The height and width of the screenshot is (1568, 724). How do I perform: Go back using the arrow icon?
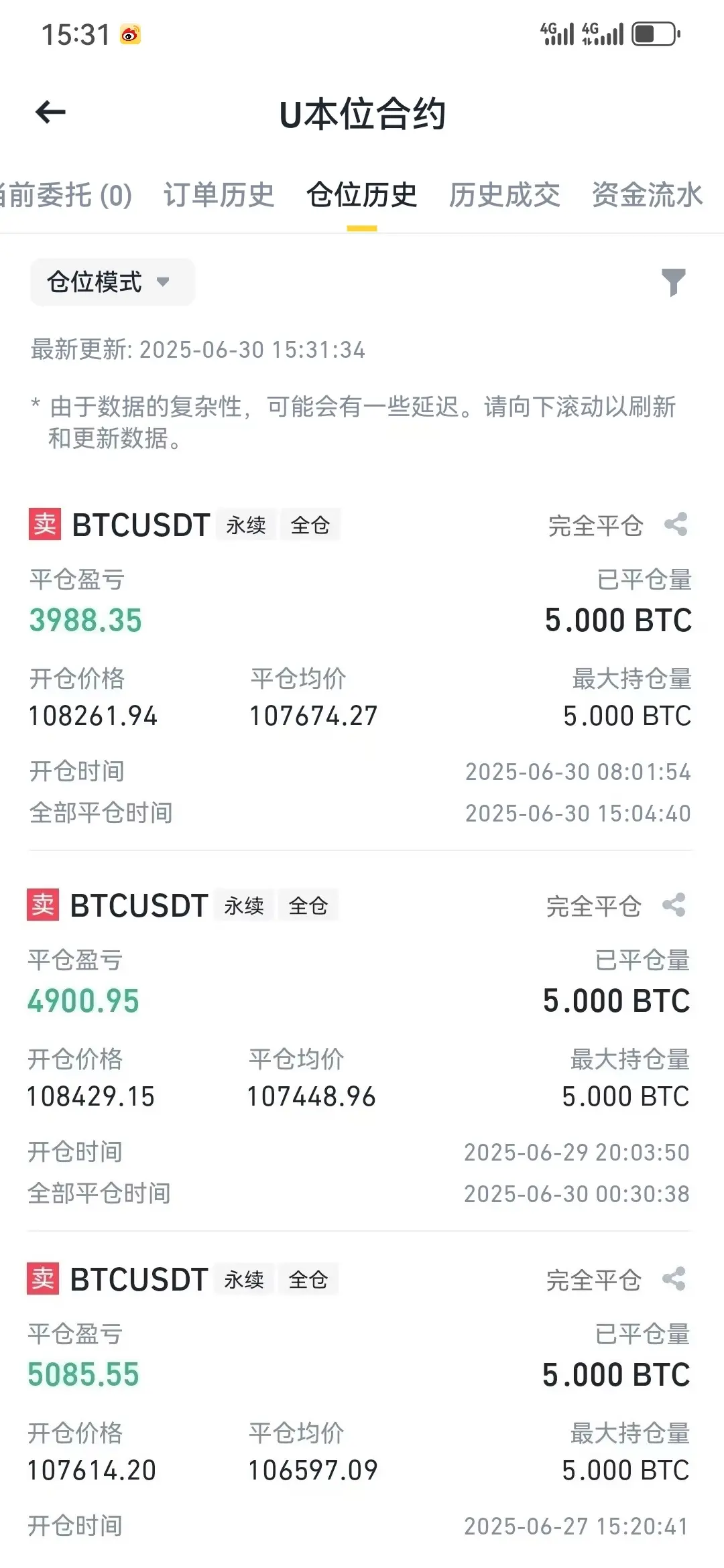(50, 112)
